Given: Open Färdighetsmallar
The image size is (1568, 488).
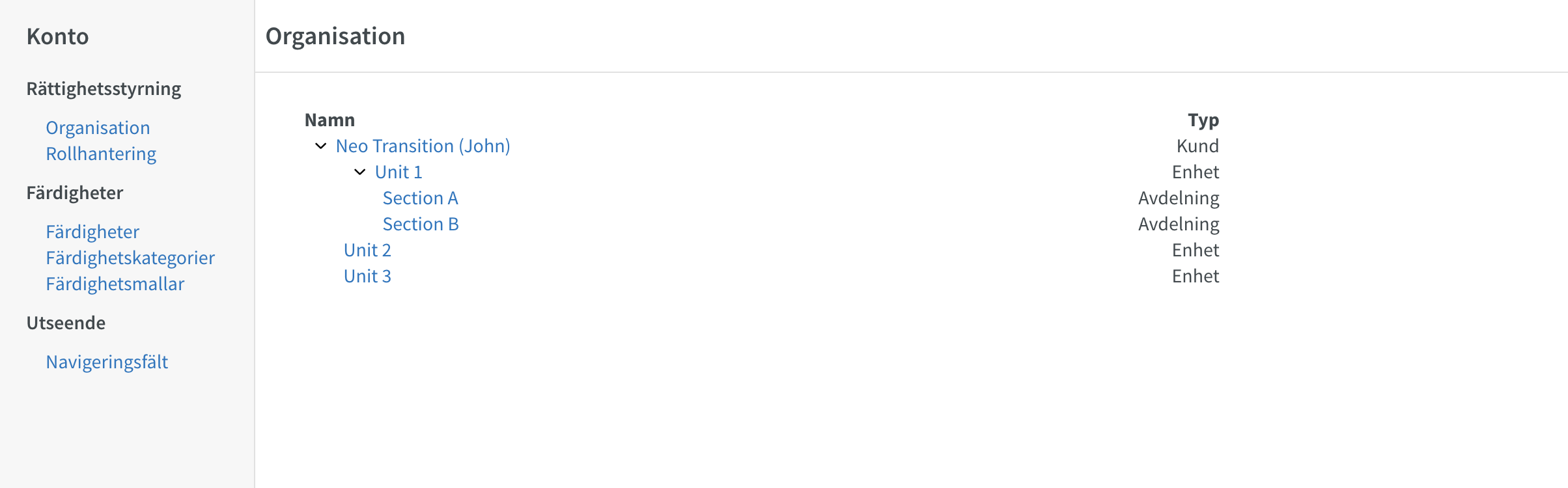Looking at the screenshot, I should click(115, 284).
